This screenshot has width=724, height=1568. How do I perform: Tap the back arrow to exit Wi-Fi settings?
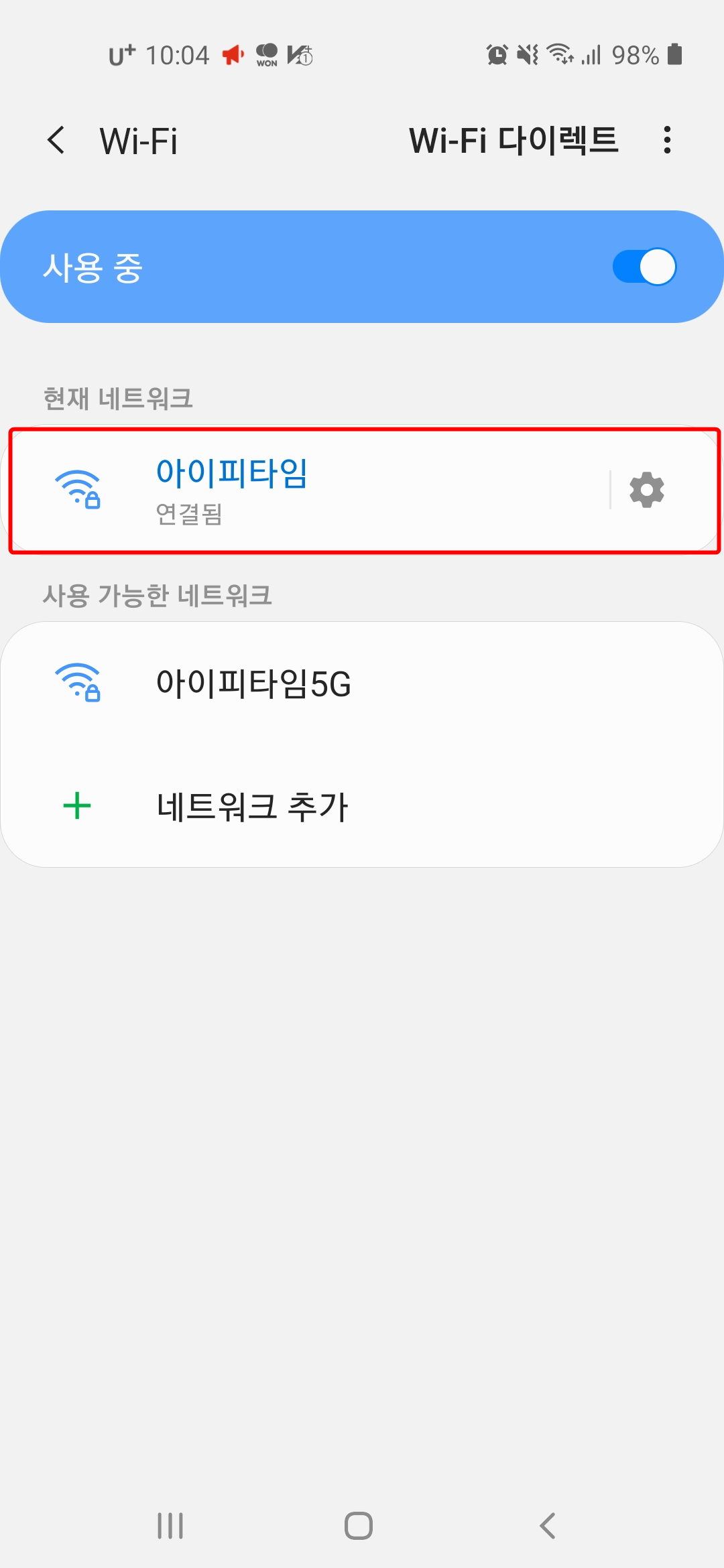pos(56,141)
